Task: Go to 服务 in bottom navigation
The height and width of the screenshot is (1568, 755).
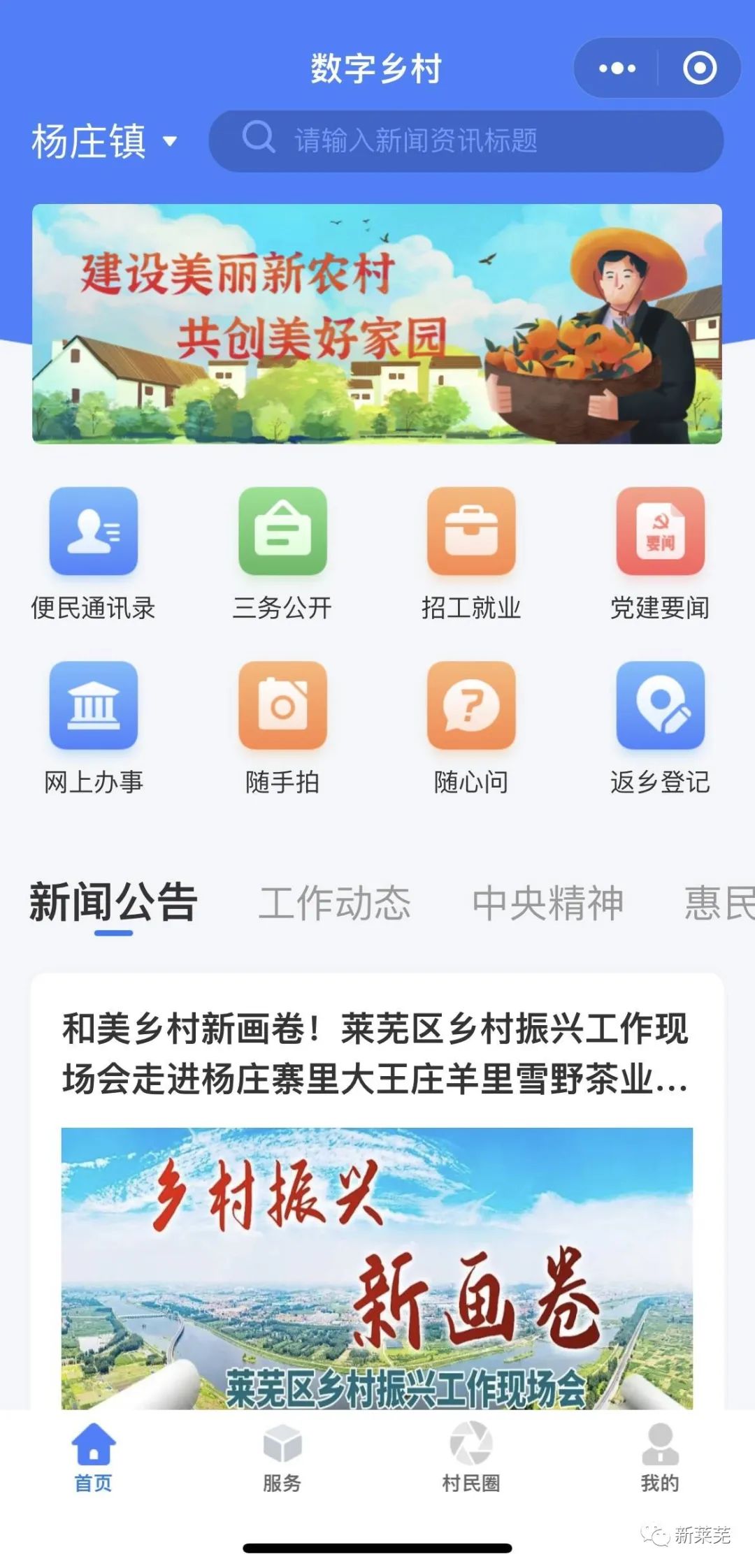Action: 282,1458
